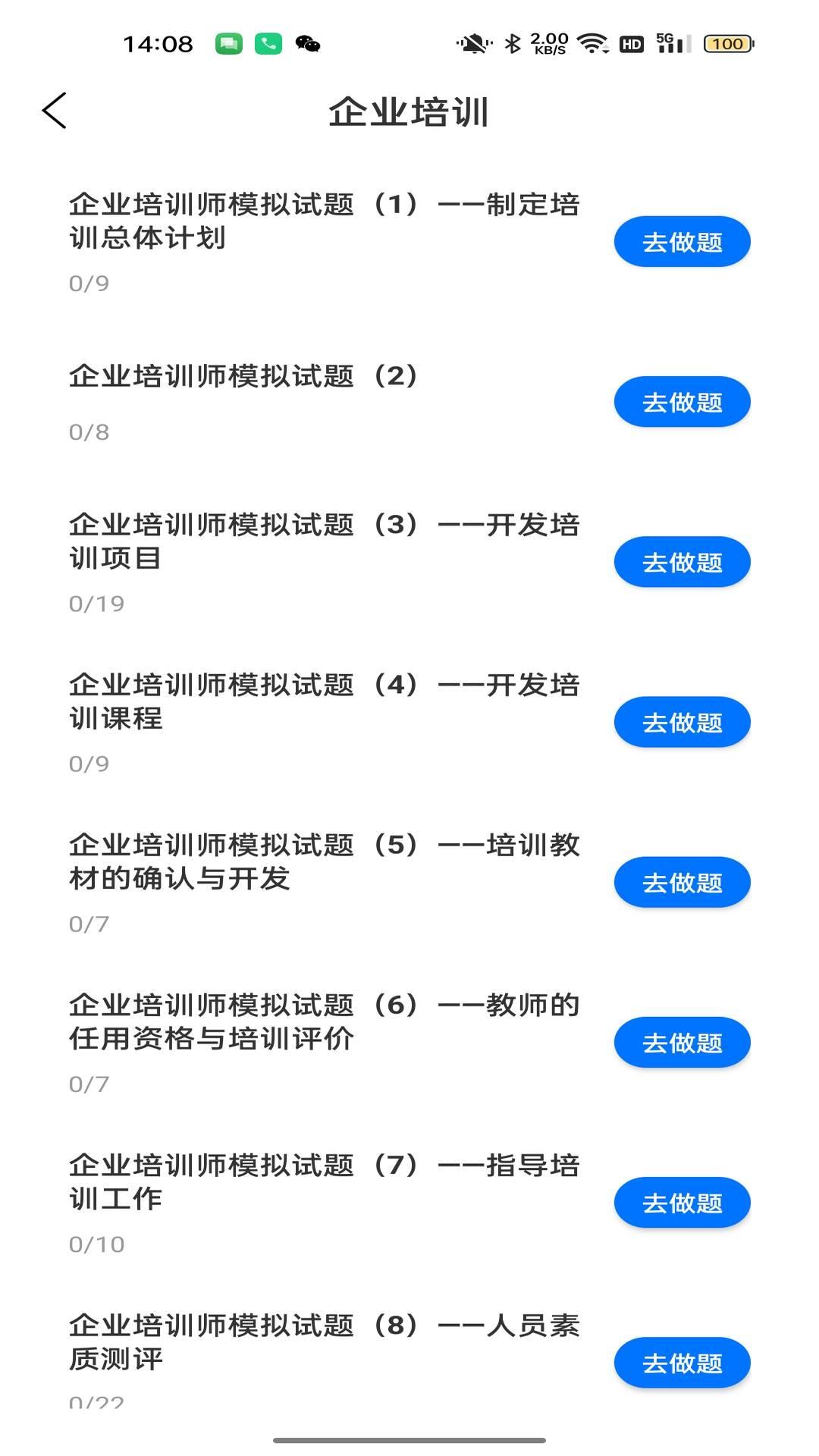Tap the back arrow icon

53,111
